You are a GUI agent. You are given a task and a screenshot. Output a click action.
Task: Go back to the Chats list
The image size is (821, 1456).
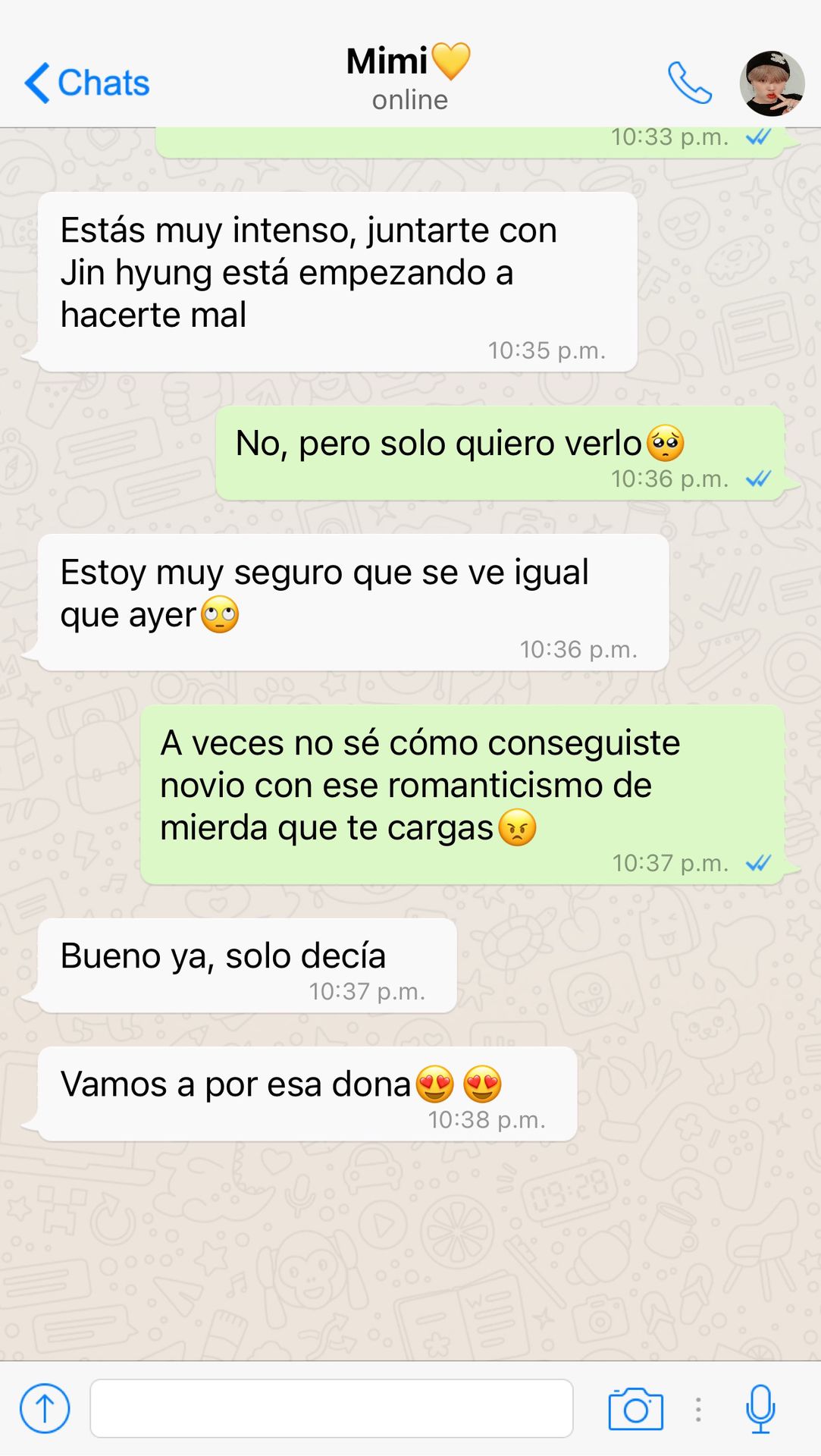coord(87,83)
